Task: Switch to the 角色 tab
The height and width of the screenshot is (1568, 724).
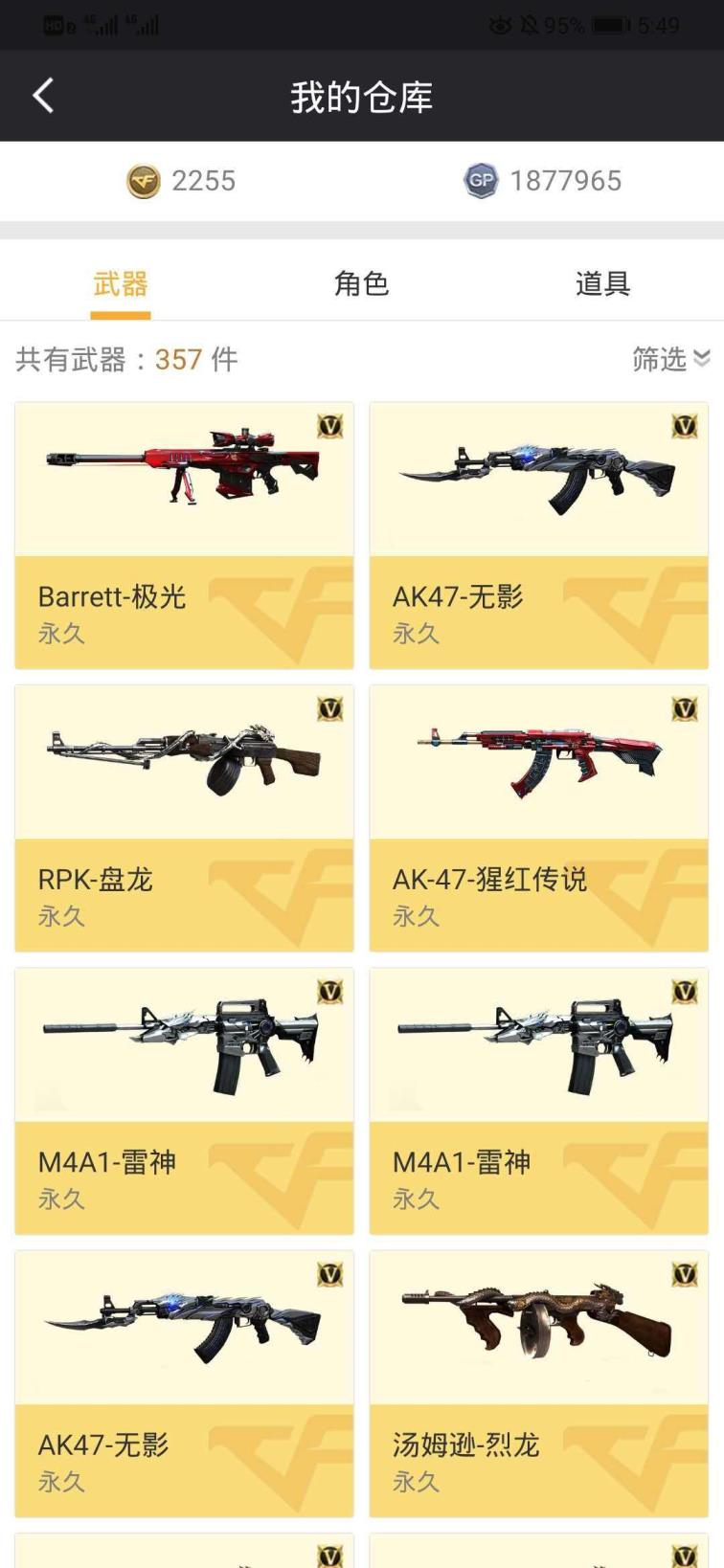Action: 361,283
